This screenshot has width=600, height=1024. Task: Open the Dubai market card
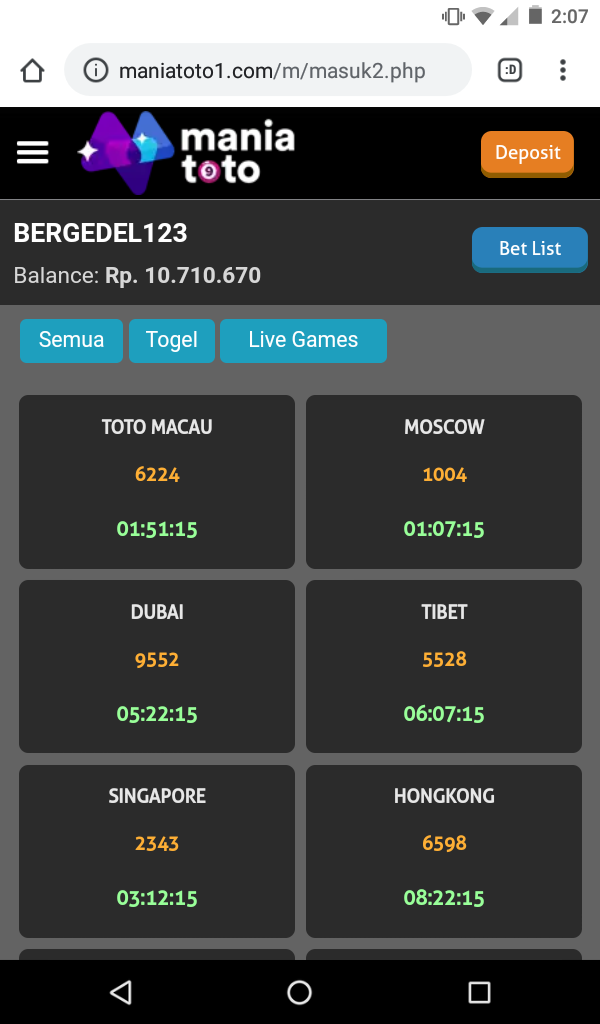coord(157,666)
